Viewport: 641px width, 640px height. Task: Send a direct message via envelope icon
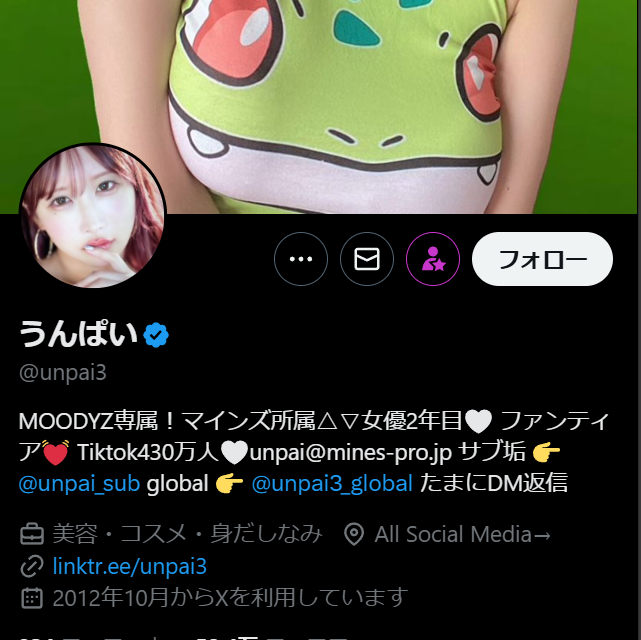(x=367, y=259)
